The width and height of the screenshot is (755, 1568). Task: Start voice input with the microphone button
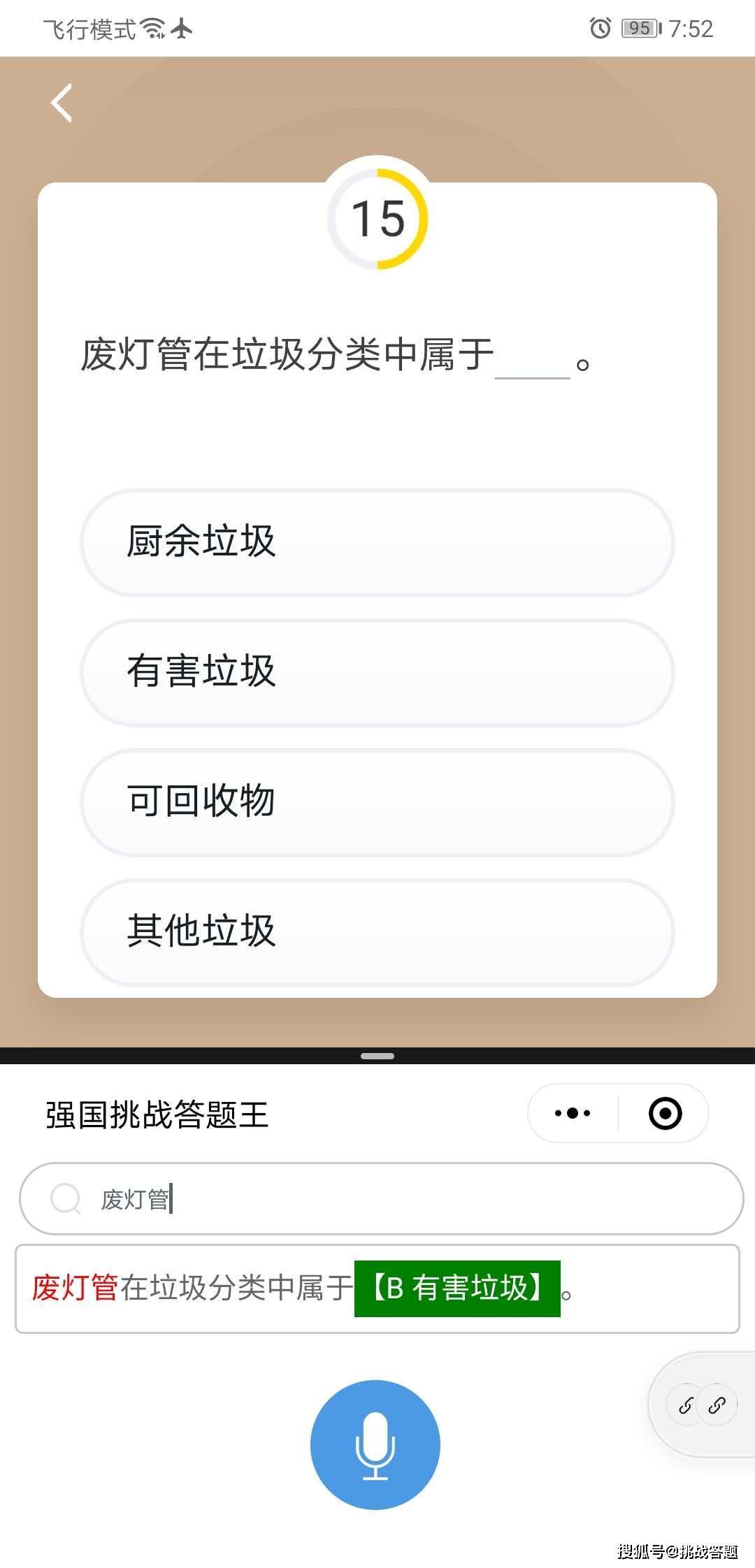click(375, 1444)
